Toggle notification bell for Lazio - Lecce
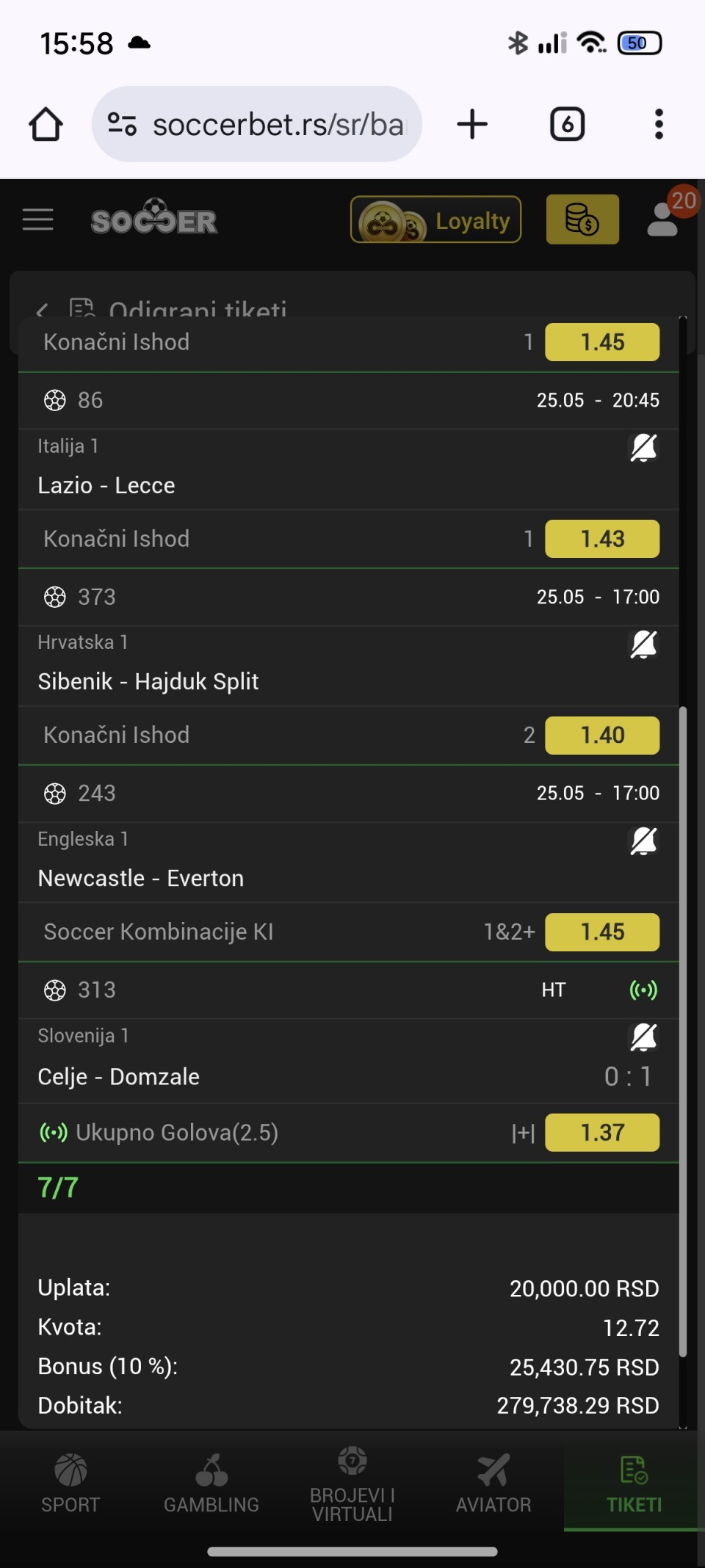 [643, 447]
